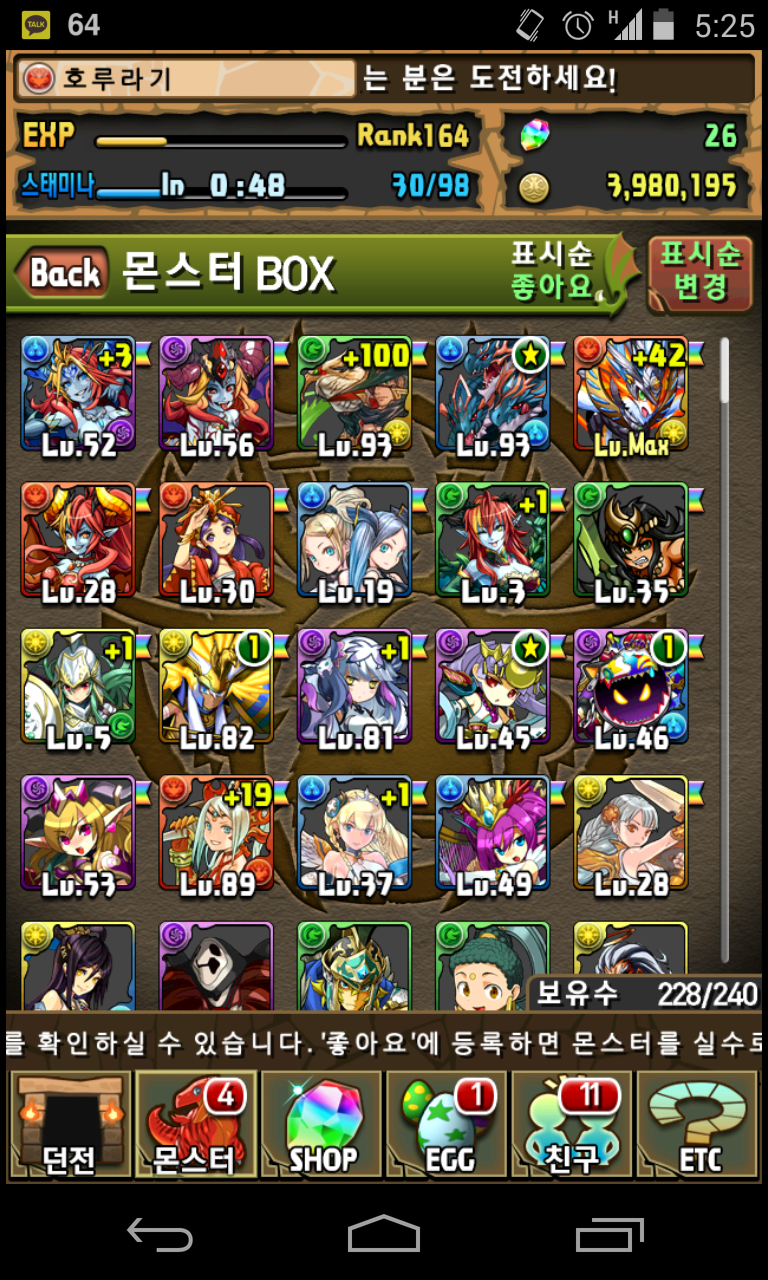Open the ETC tab

697,1123
